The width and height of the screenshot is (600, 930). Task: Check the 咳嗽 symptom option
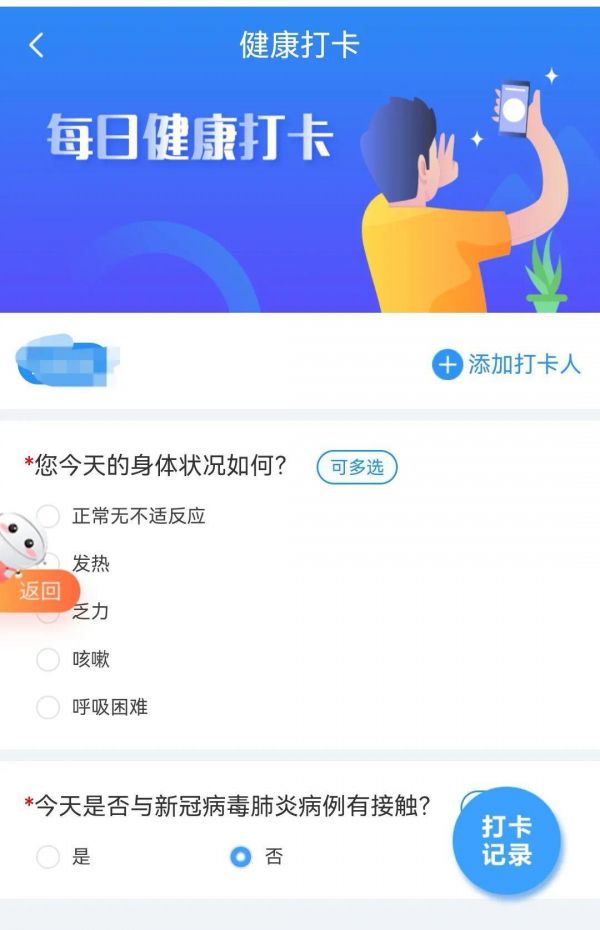pyautogui.click(x=48, y=660)
